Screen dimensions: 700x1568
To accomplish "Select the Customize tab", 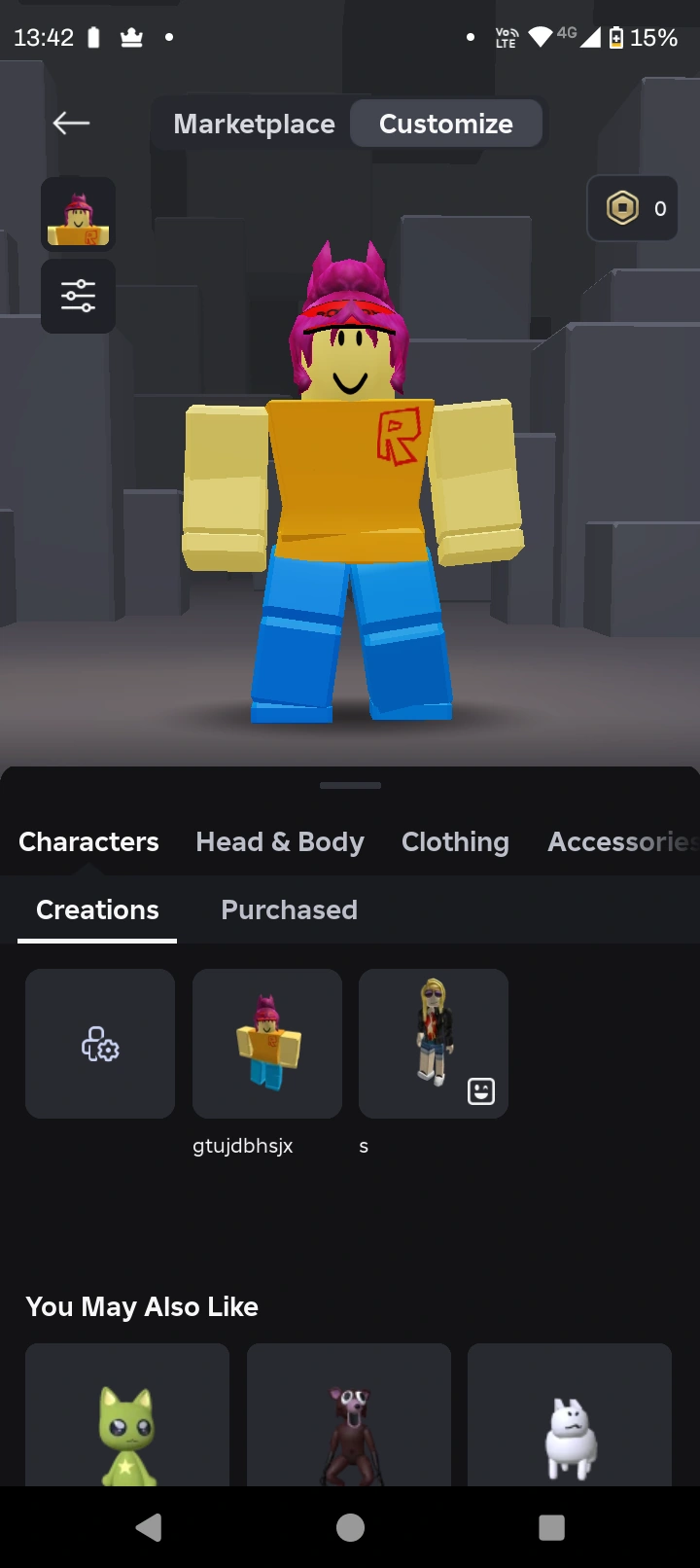I will 446,124.
